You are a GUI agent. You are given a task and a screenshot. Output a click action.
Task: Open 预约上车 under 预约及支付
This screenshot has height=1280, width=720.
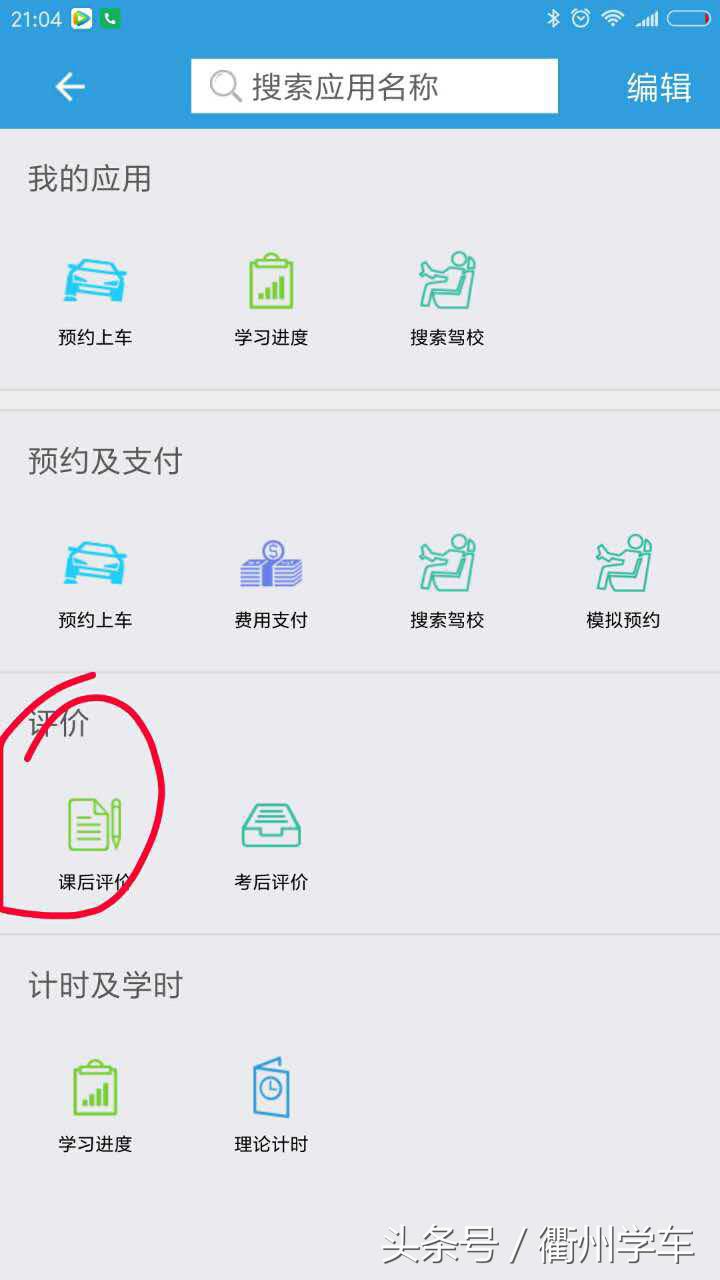click(x=95, y=563)
